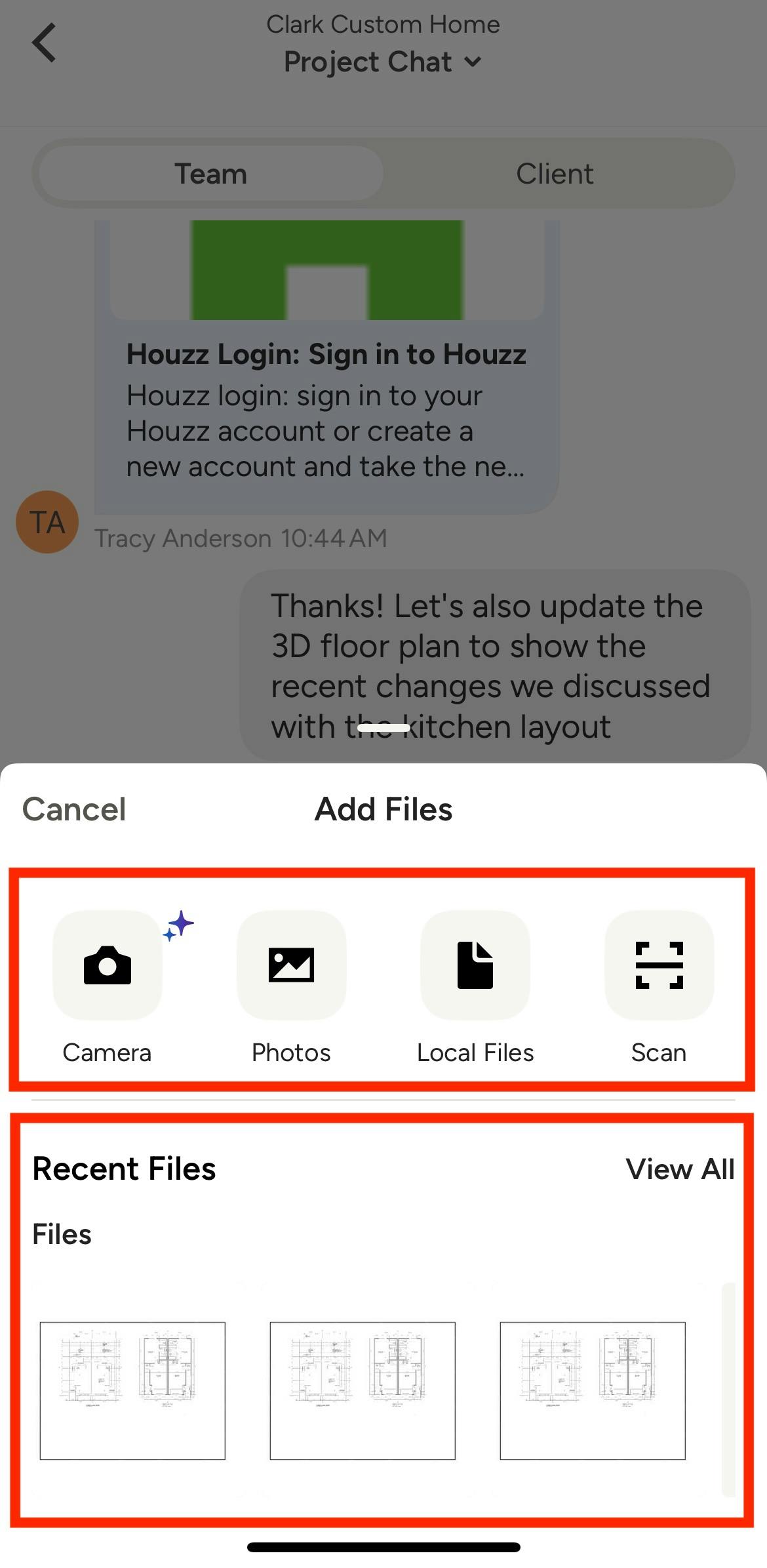Select the second recent floor plan file
767x1568 pixels.
tap(363, 1390)
